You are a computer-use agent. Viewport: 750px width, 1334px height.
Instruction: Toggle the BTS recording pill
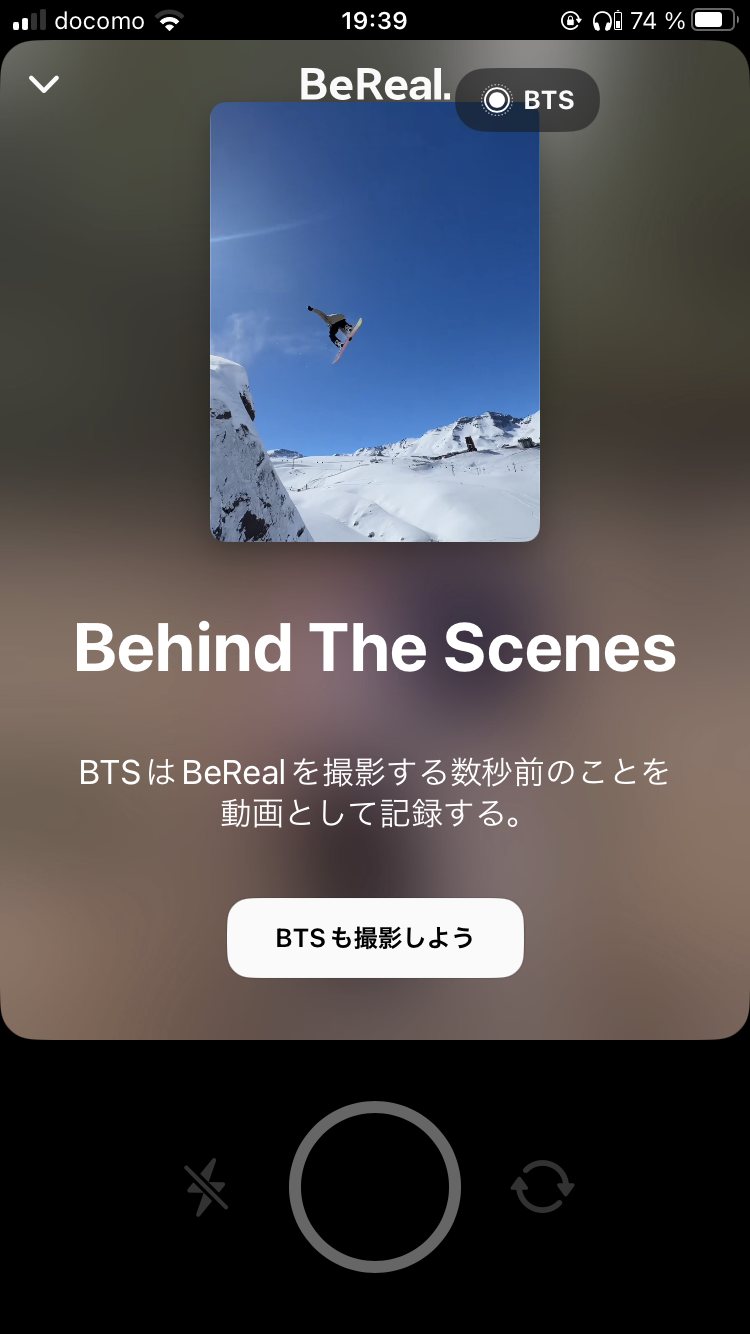[527, 100]
